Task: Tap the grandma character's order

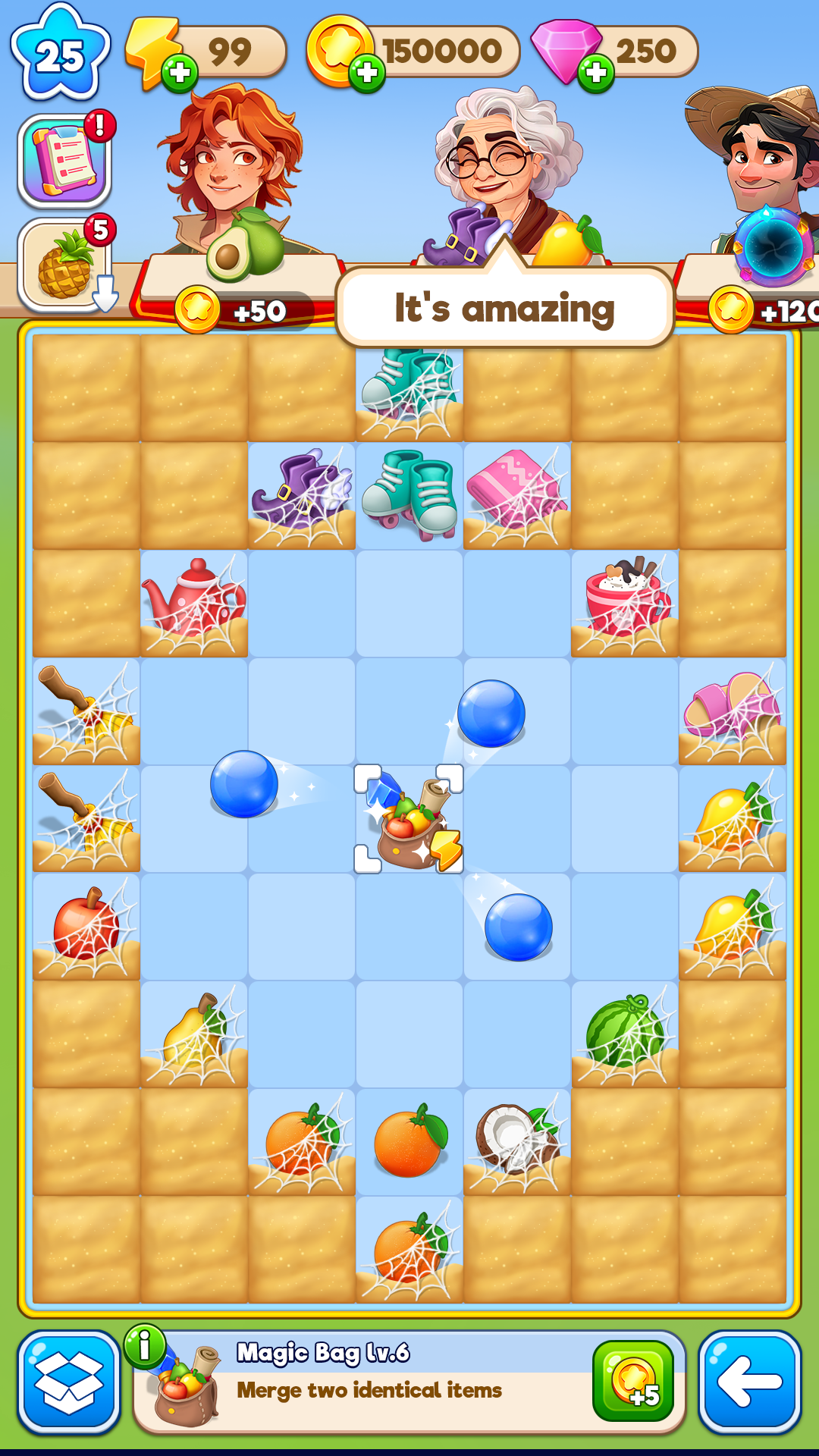Action: pos(504,190)
